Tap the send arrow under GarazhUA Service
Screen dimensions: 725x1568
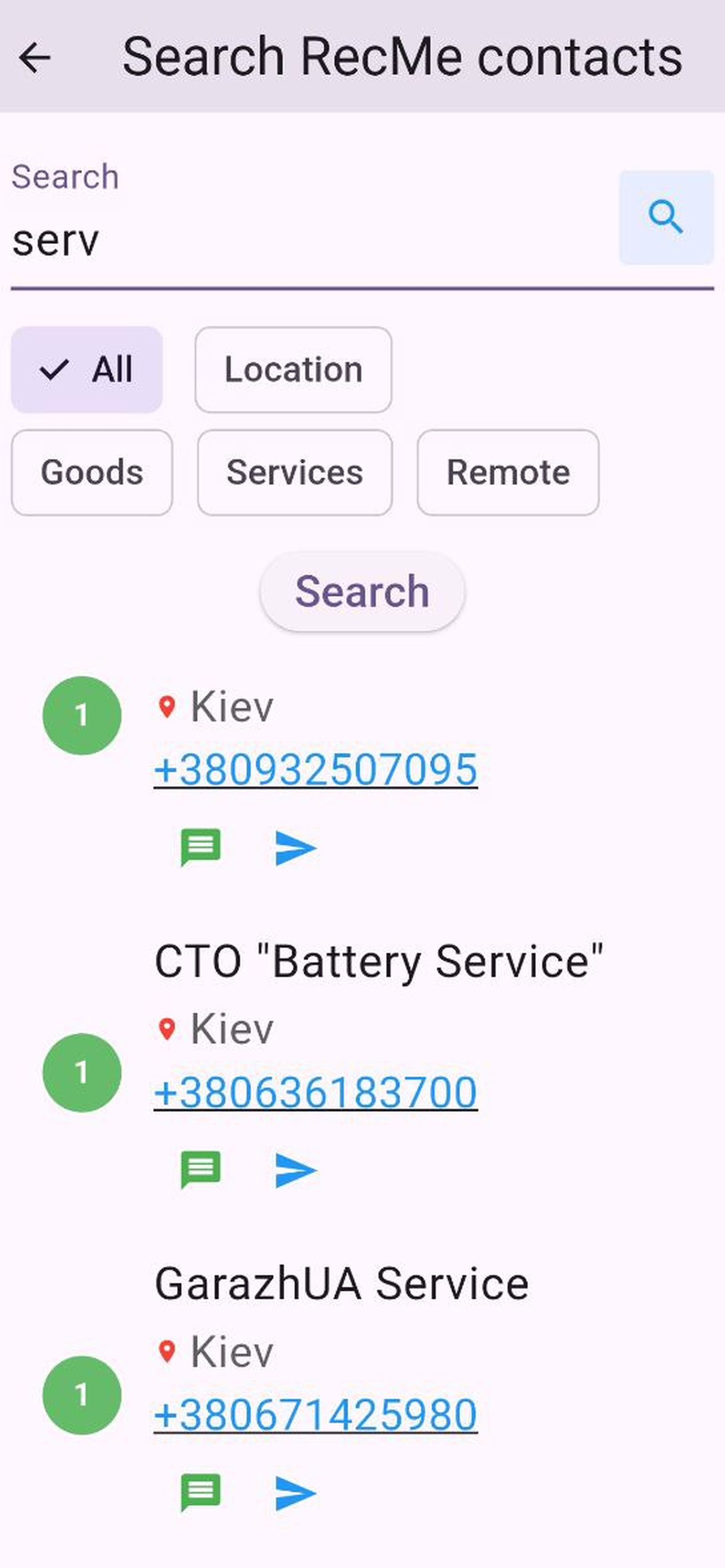point(296,1492)
